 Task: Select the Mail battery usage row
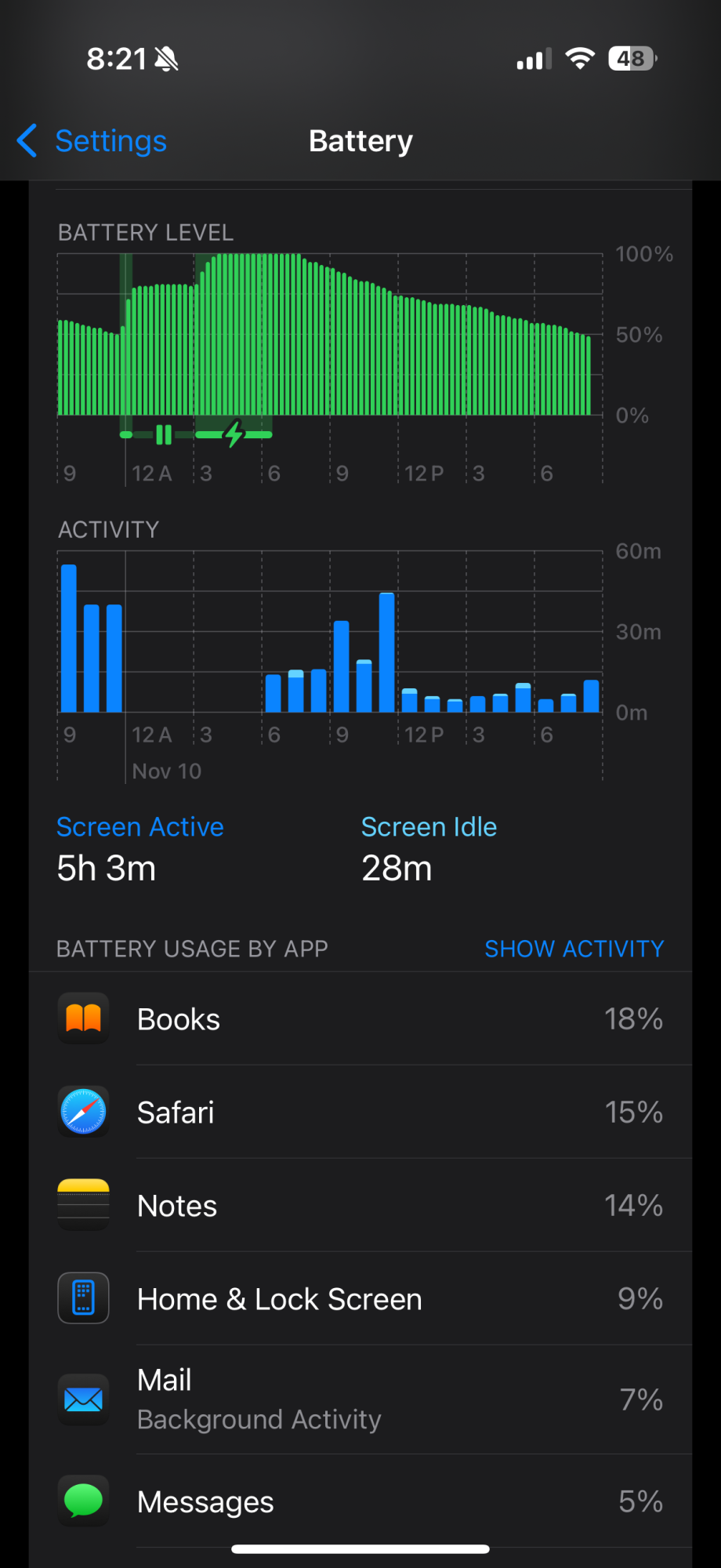click(x=360, y=1399)
